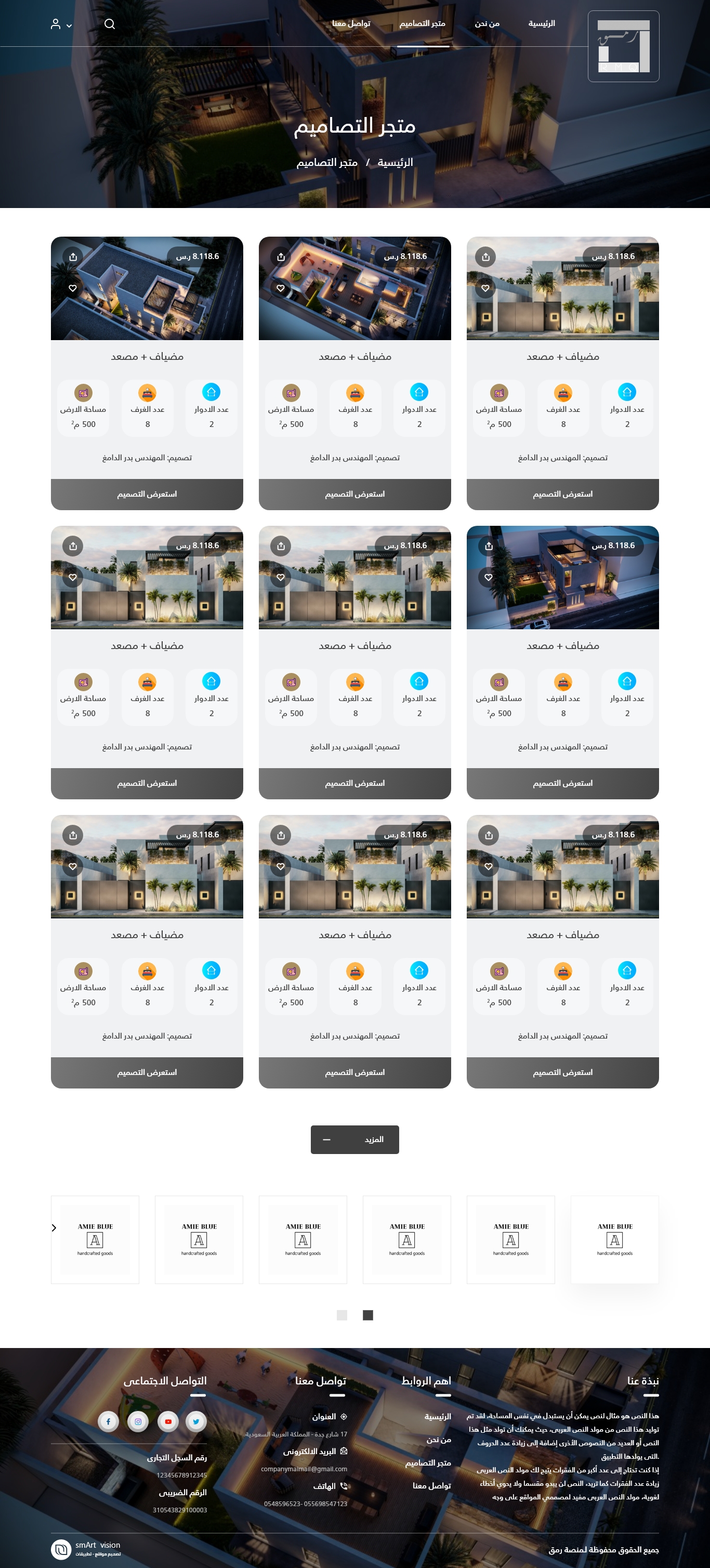Viewport: 710px width, 1568px height.
Task: Tap متجر التصاميم under اهم الروابط in footer
Action: pos(428,1463)
